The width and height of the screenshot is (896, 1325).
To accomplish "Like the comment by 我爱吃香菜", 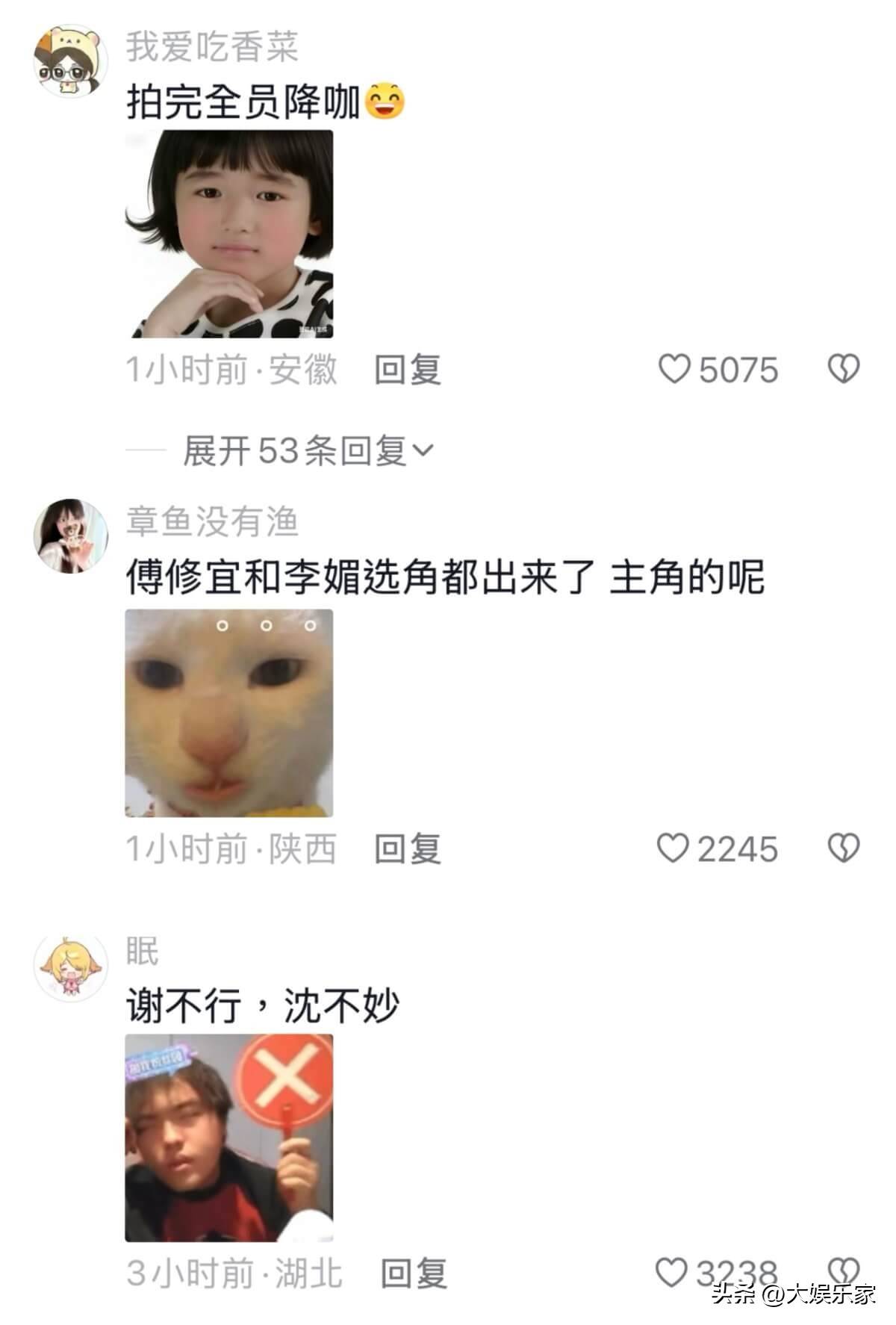I will pos(675,369).
